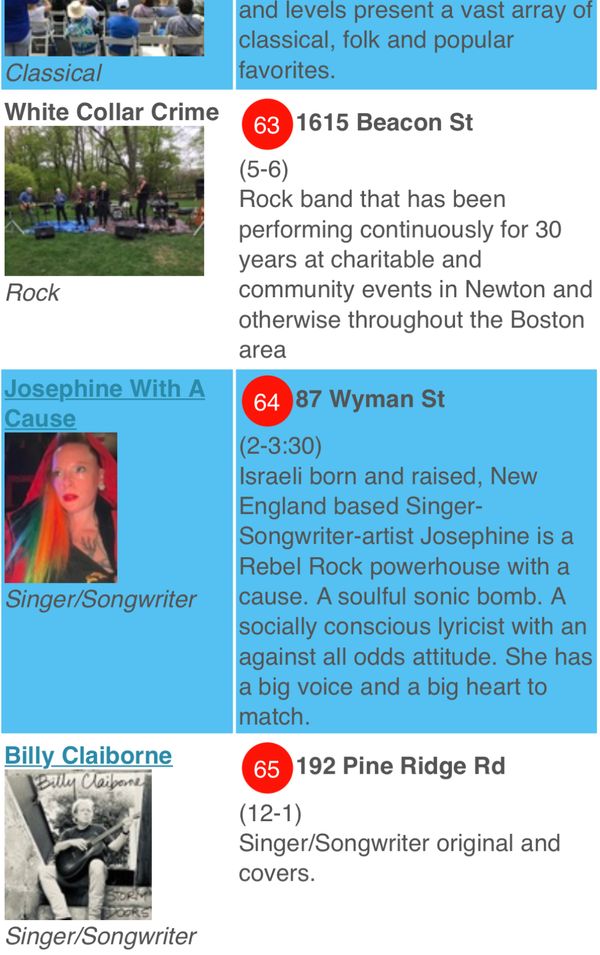
Task: Tap map marker 64 for 87 Wyman St
Action: coord(267,401)
